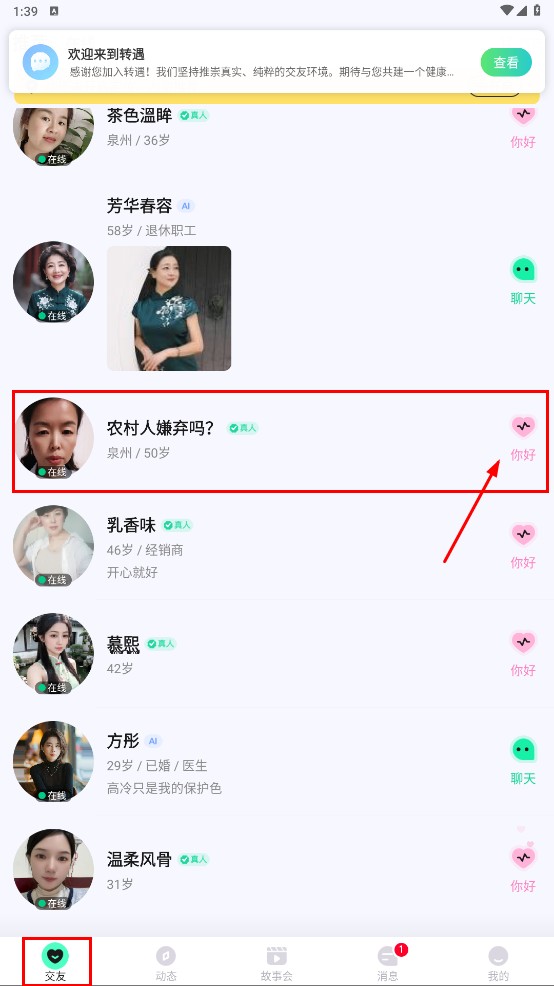This screenshot has height=986, width=554.
Task: Open 芳华春容's photo in the green dress
Action: pos(169,308)
